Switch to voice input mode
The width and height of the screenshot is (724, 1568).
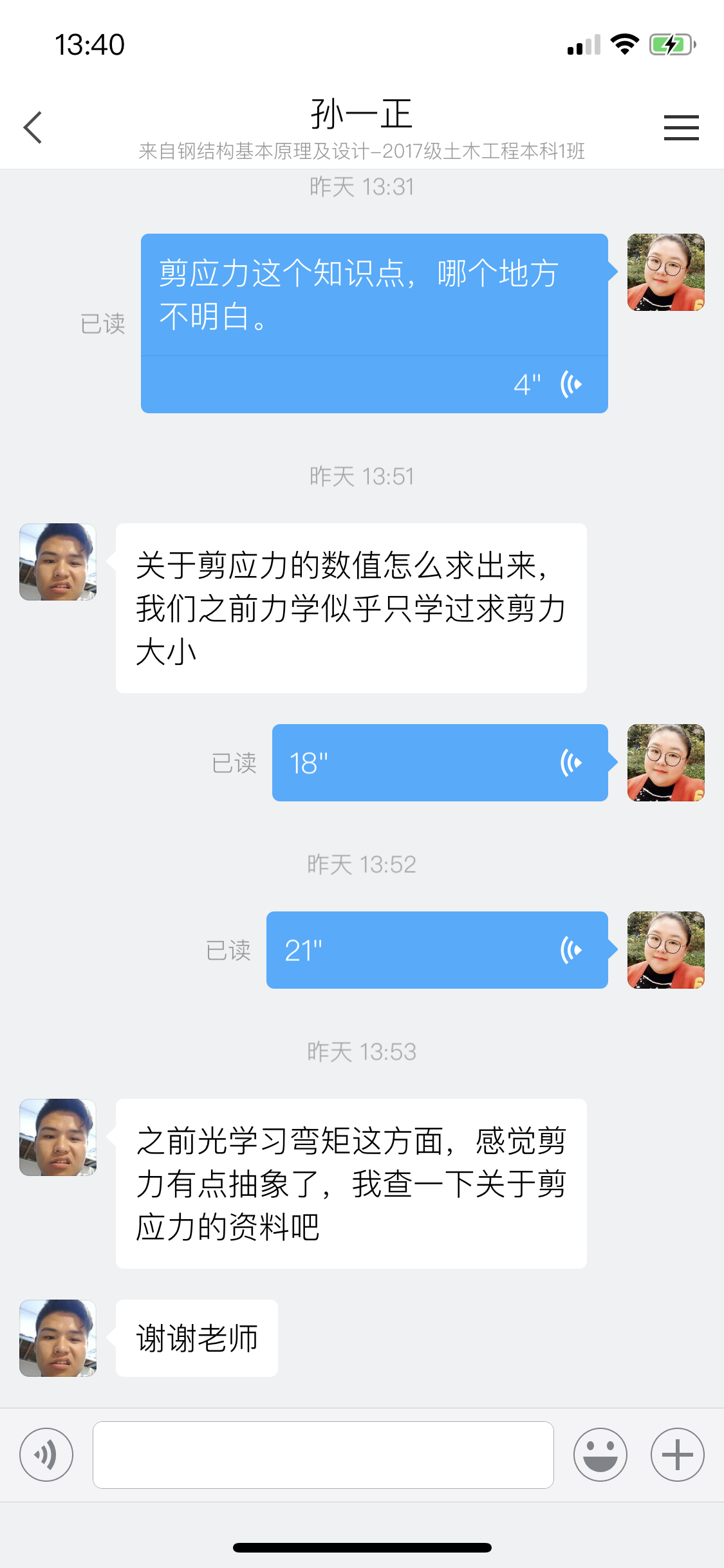click(46, 1455)
